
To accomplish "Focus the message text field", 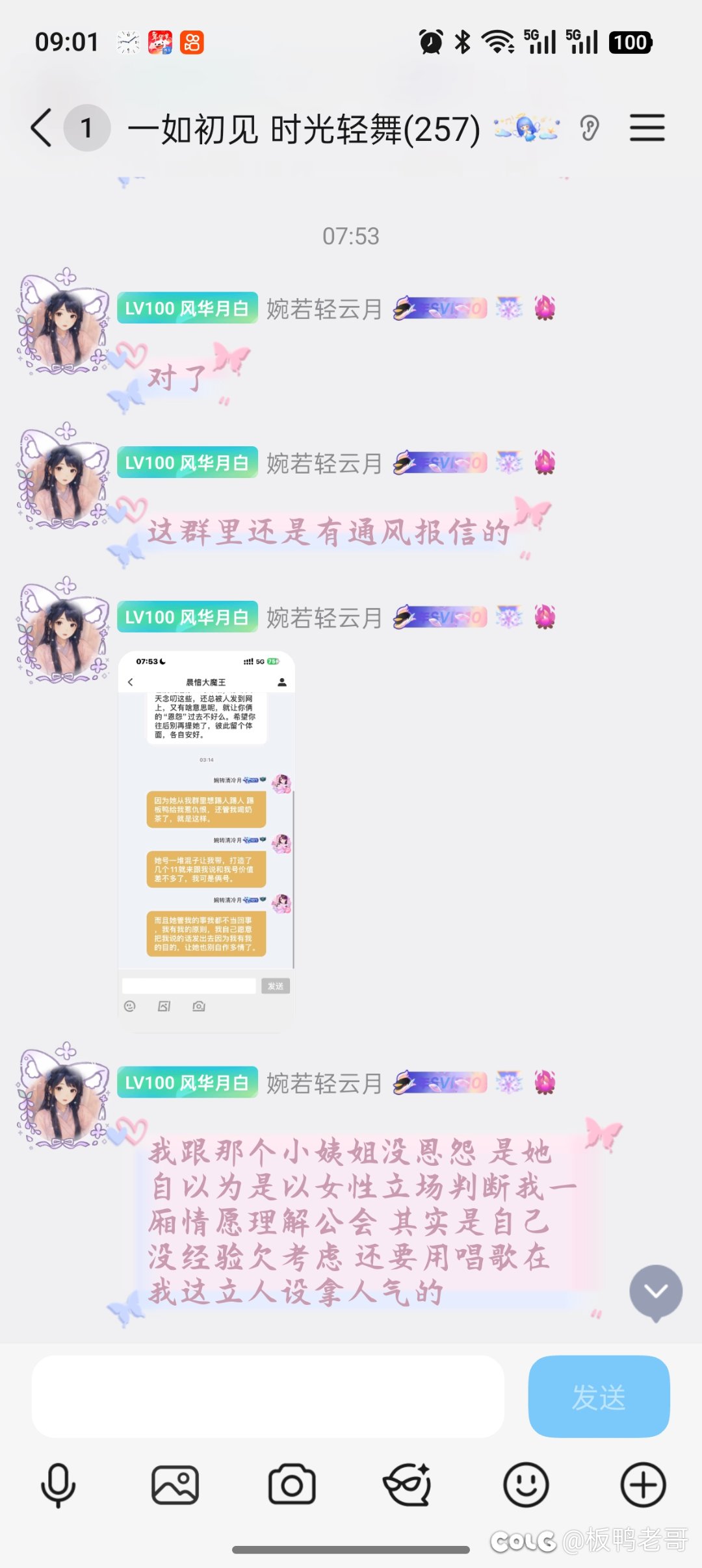I will (x=268, y=1396).
